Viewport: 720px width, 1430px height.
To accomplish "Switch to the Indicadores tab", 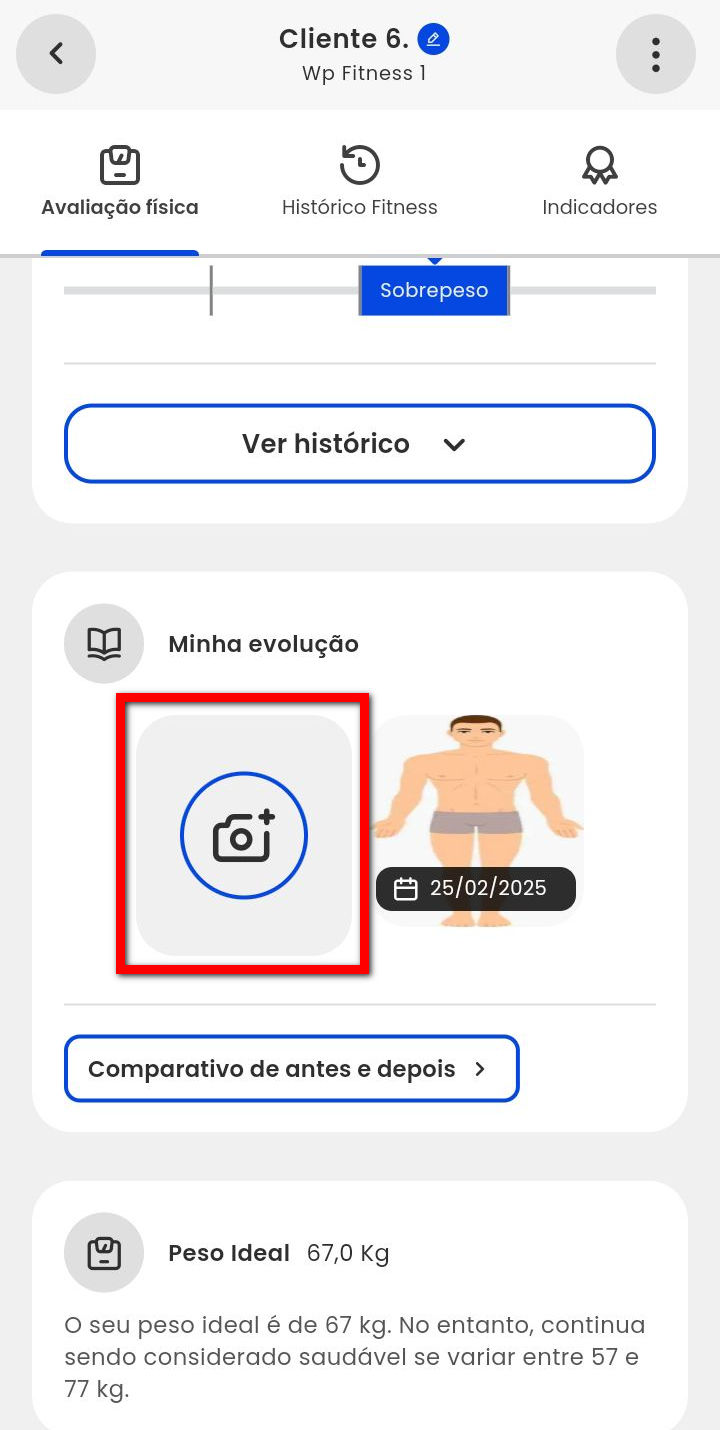I will [599, 182].
